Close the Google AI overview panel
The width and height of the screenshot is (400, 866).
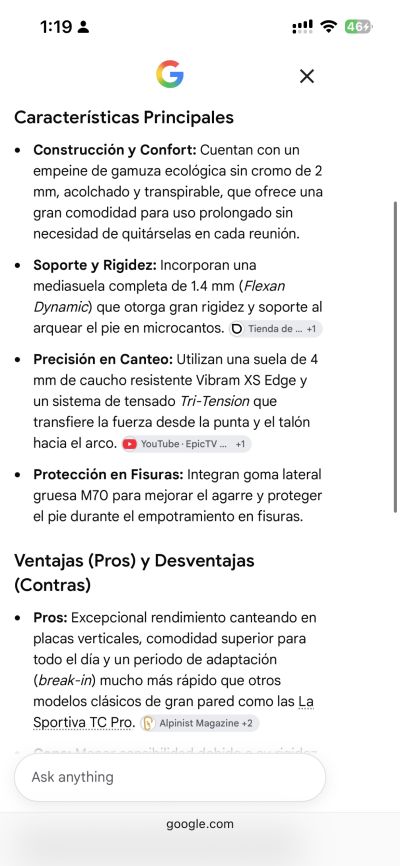point(307,76)
